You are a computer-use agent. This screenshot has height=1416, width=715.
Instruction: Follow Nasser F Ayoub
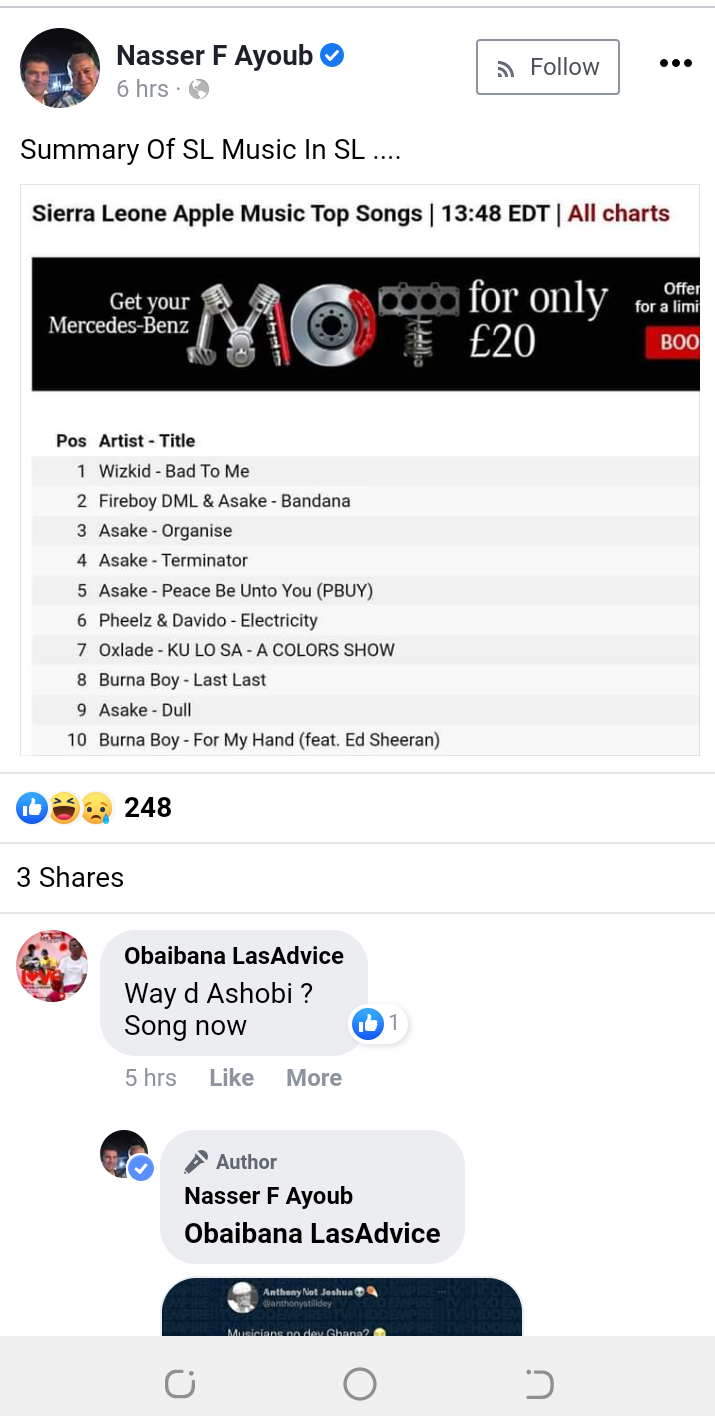pyautogui.click(x=547, y=67)
